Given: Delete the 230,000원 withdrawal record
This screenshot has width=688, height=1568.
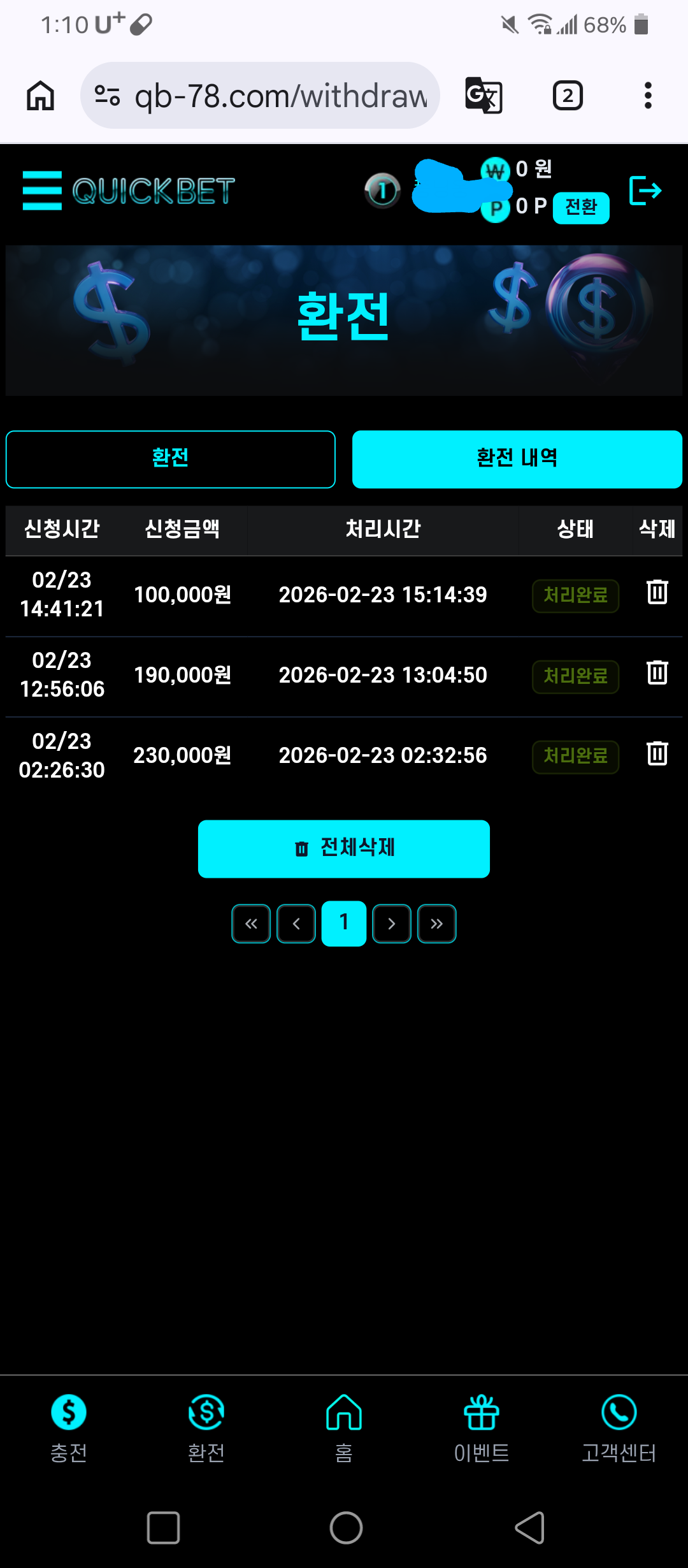Looking at the screenshot, I should [x=657, y=754].
